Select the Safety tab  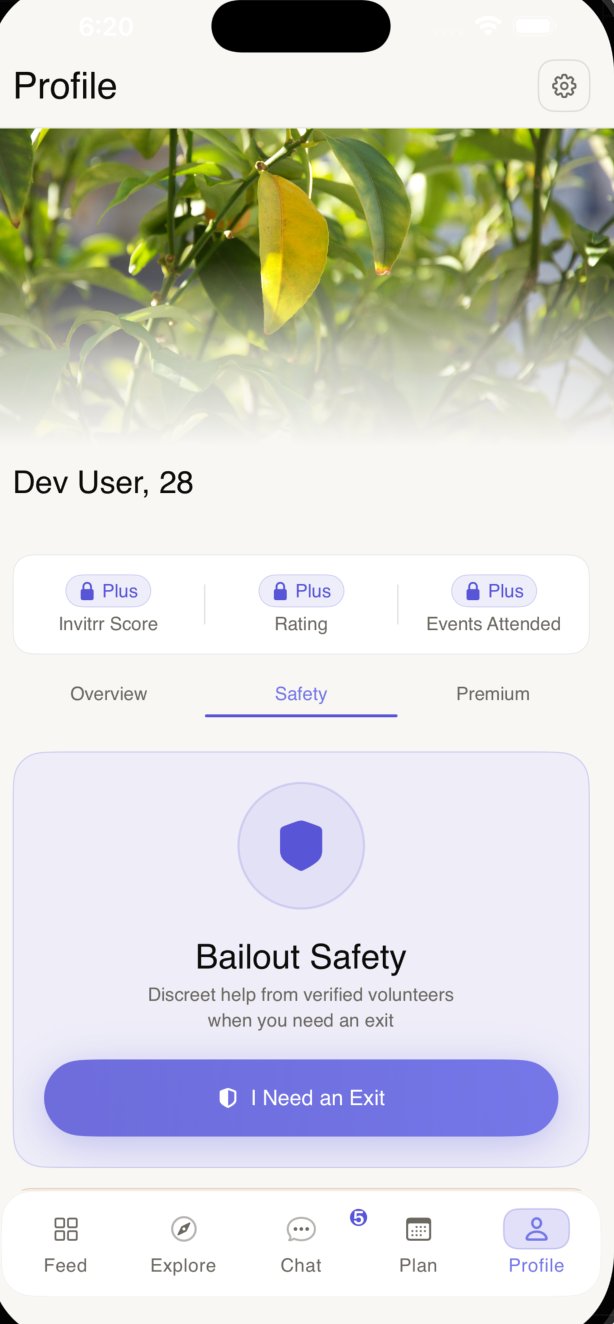pos(301,694)
